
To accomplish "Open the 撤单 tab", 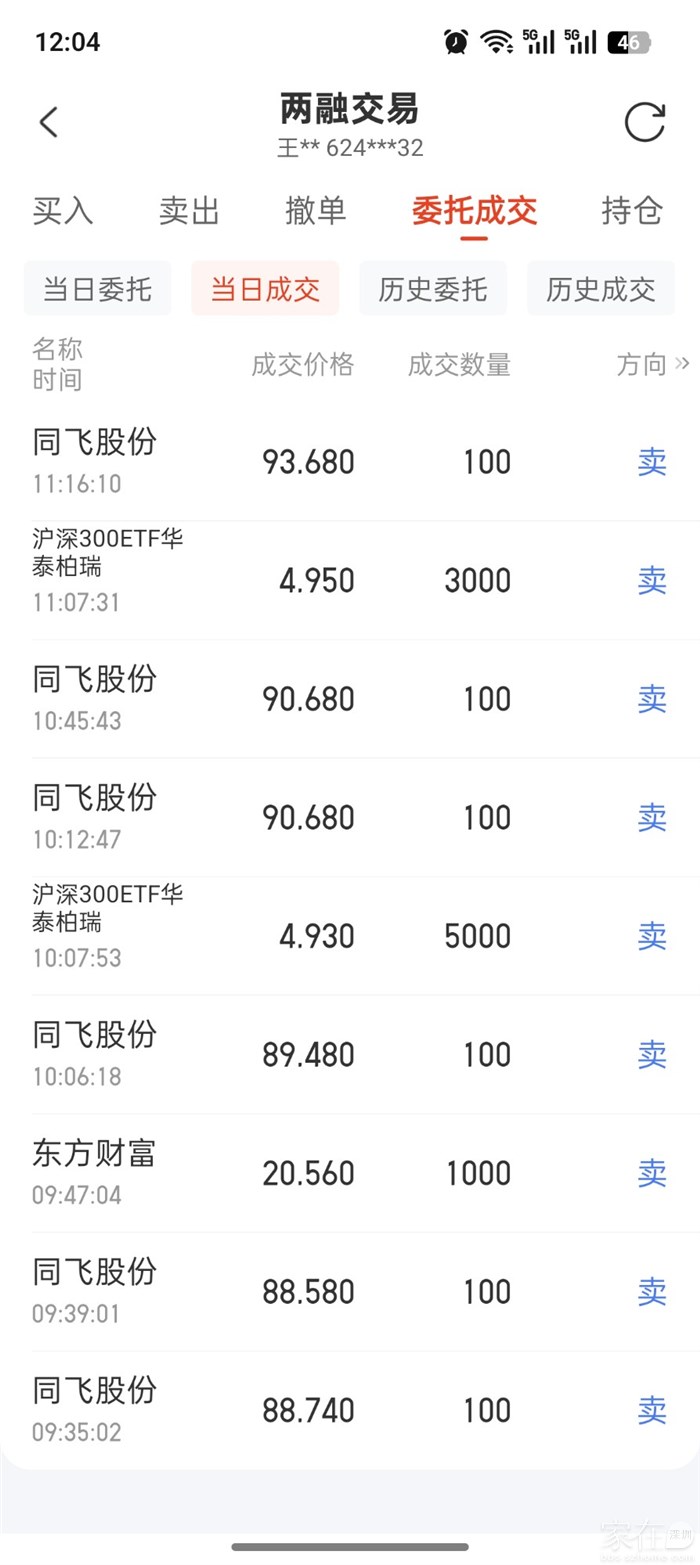I will pyautogui.click(x=315, y=211).
